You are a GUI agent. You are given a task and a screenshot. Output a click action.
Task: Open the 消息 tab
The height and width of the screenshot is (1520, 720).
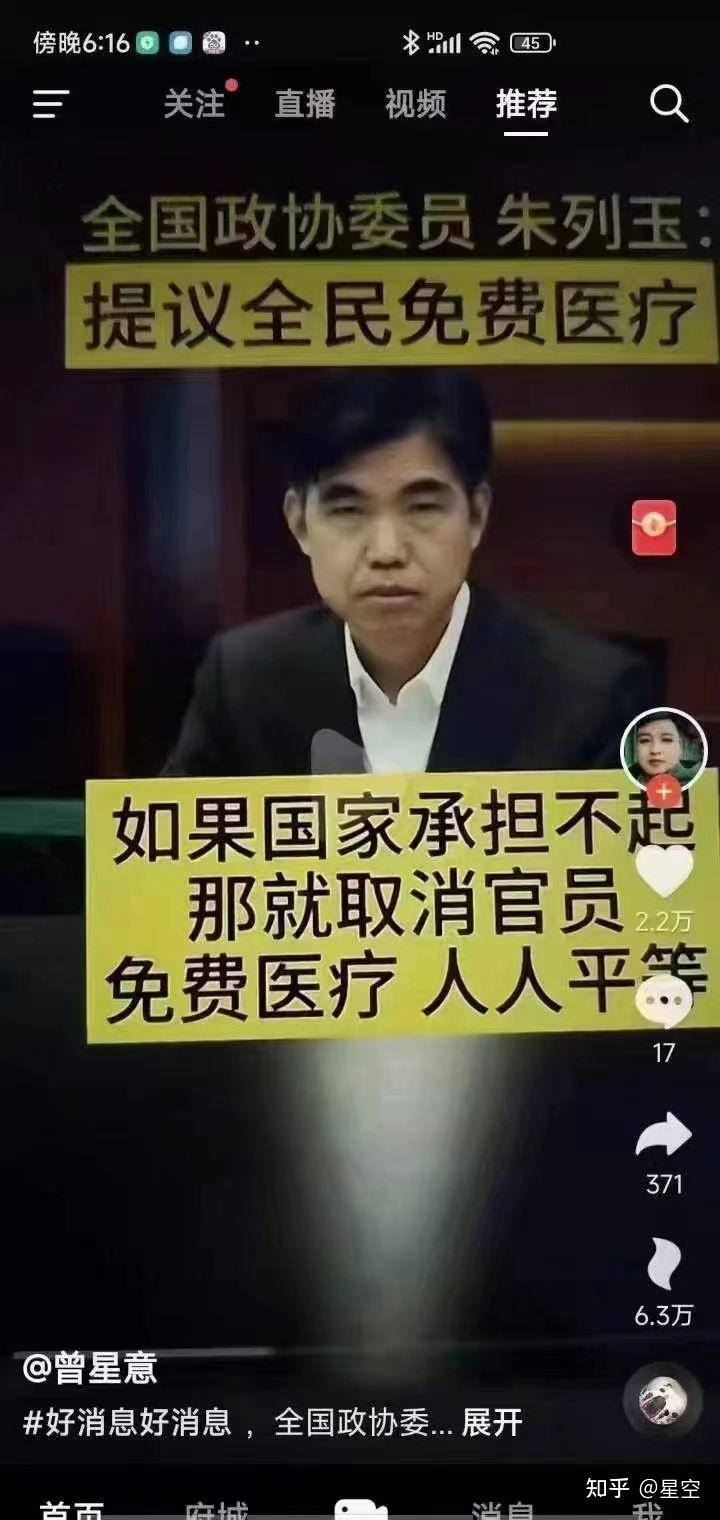click(x=504, y=1508)
